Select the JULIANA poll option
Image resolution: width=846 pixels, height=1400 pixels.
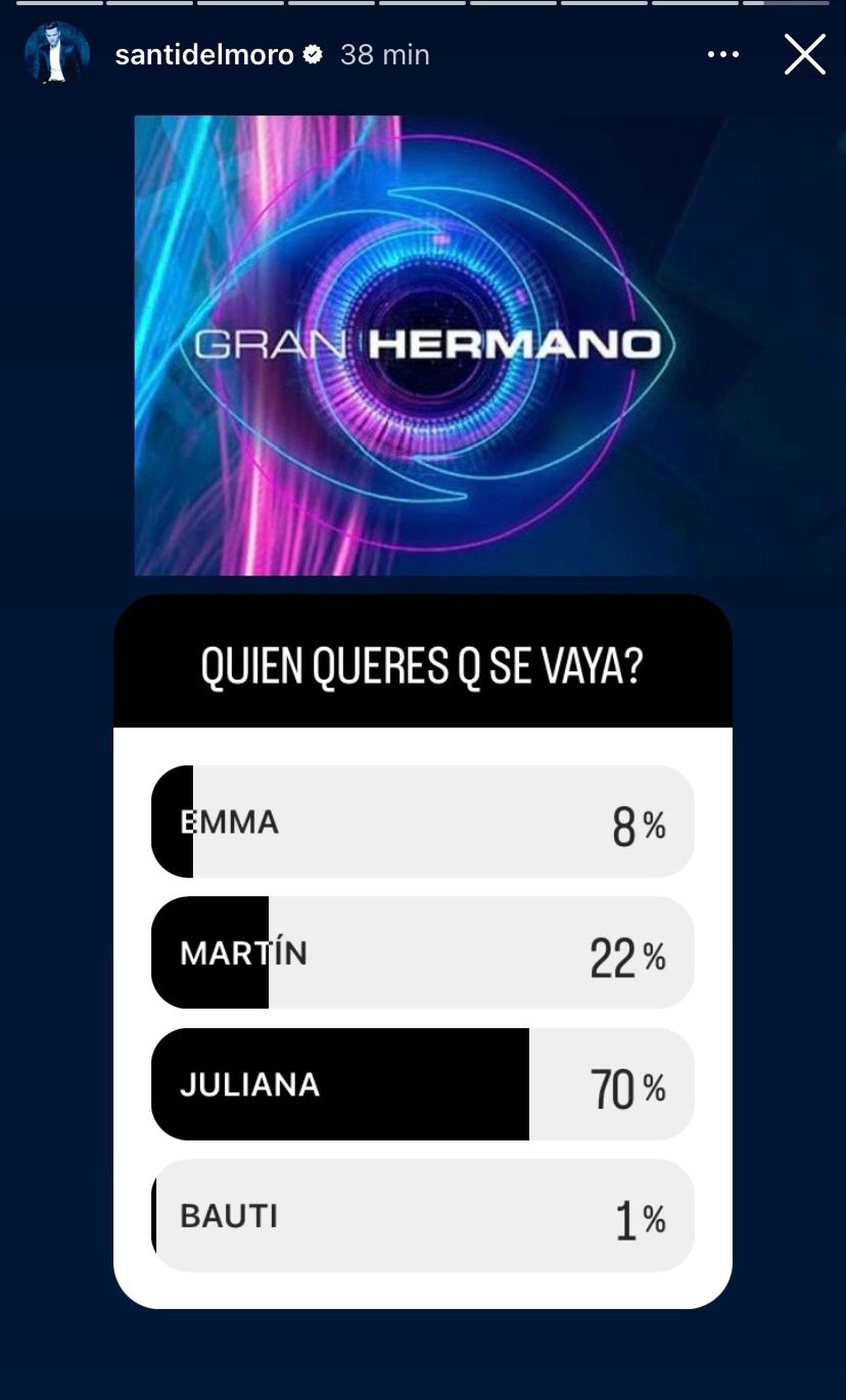[423, 1084]
